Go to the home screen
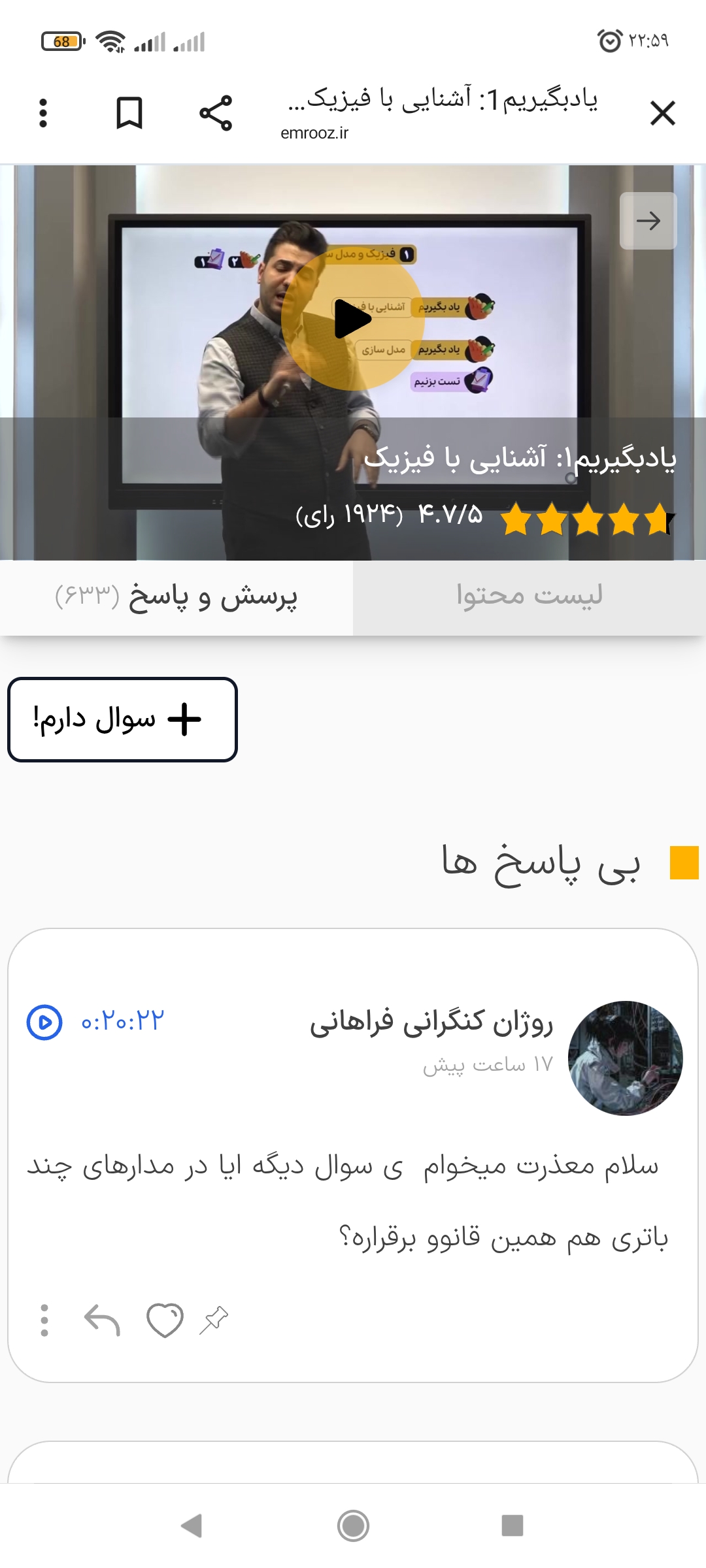706x1568 pixels. (353, 1526)
